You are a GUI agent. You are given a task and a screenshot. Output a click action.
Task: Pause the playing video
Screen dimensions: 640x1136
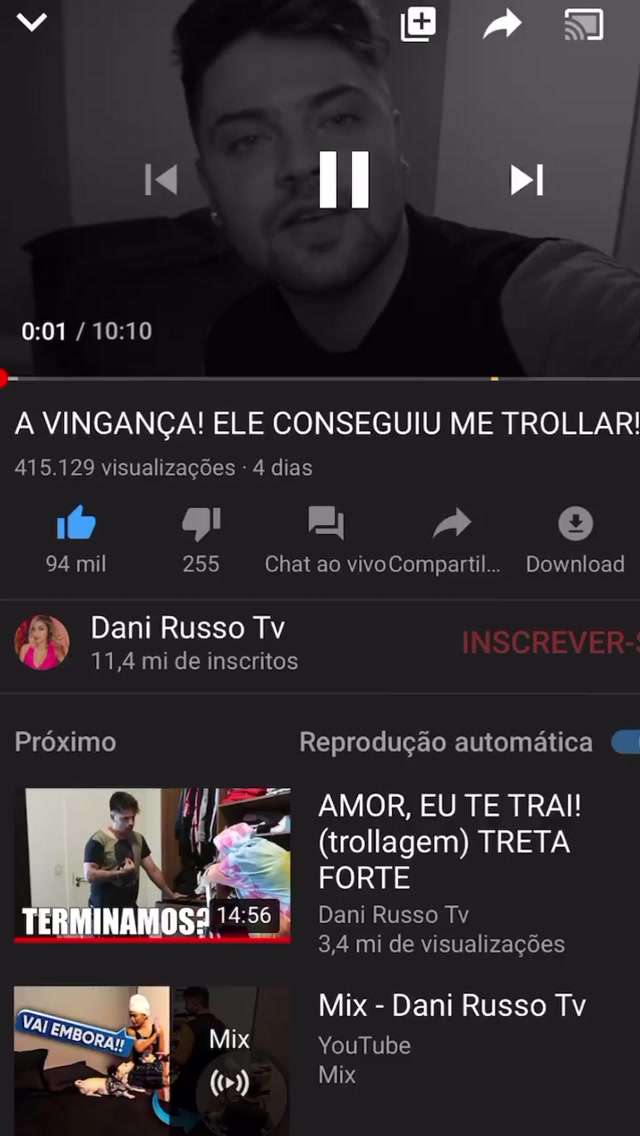coord(344,180)
